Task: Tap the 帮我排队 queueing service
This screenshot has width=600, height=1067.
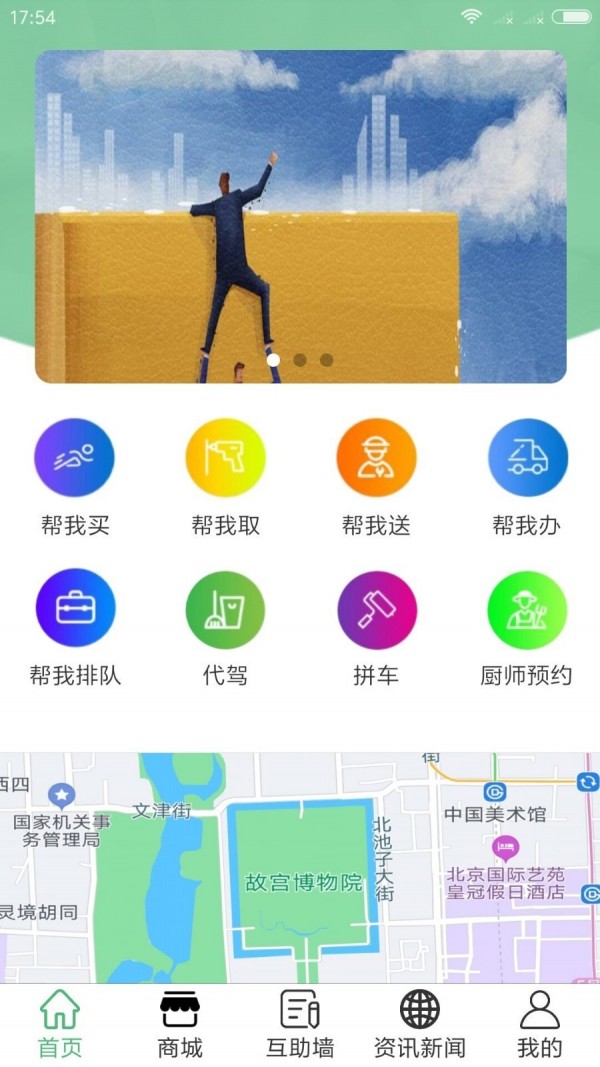Action: click(x=75, y=609)
